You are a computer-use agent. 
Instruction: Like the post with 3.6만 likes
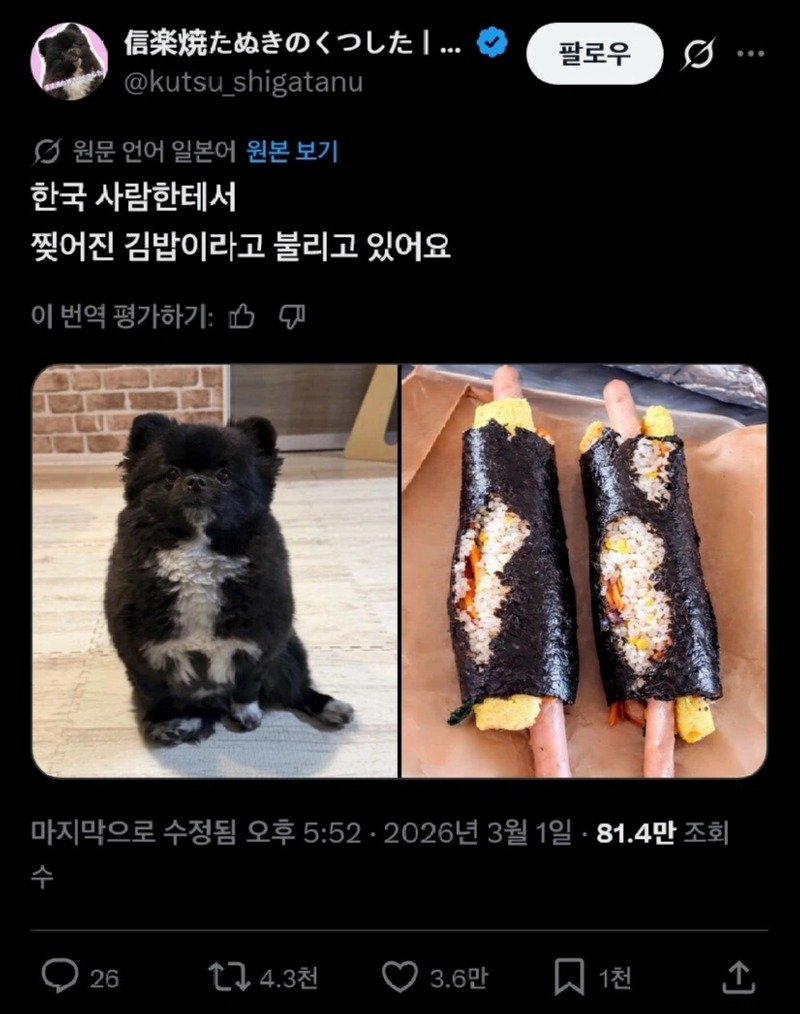pos(400,977)
